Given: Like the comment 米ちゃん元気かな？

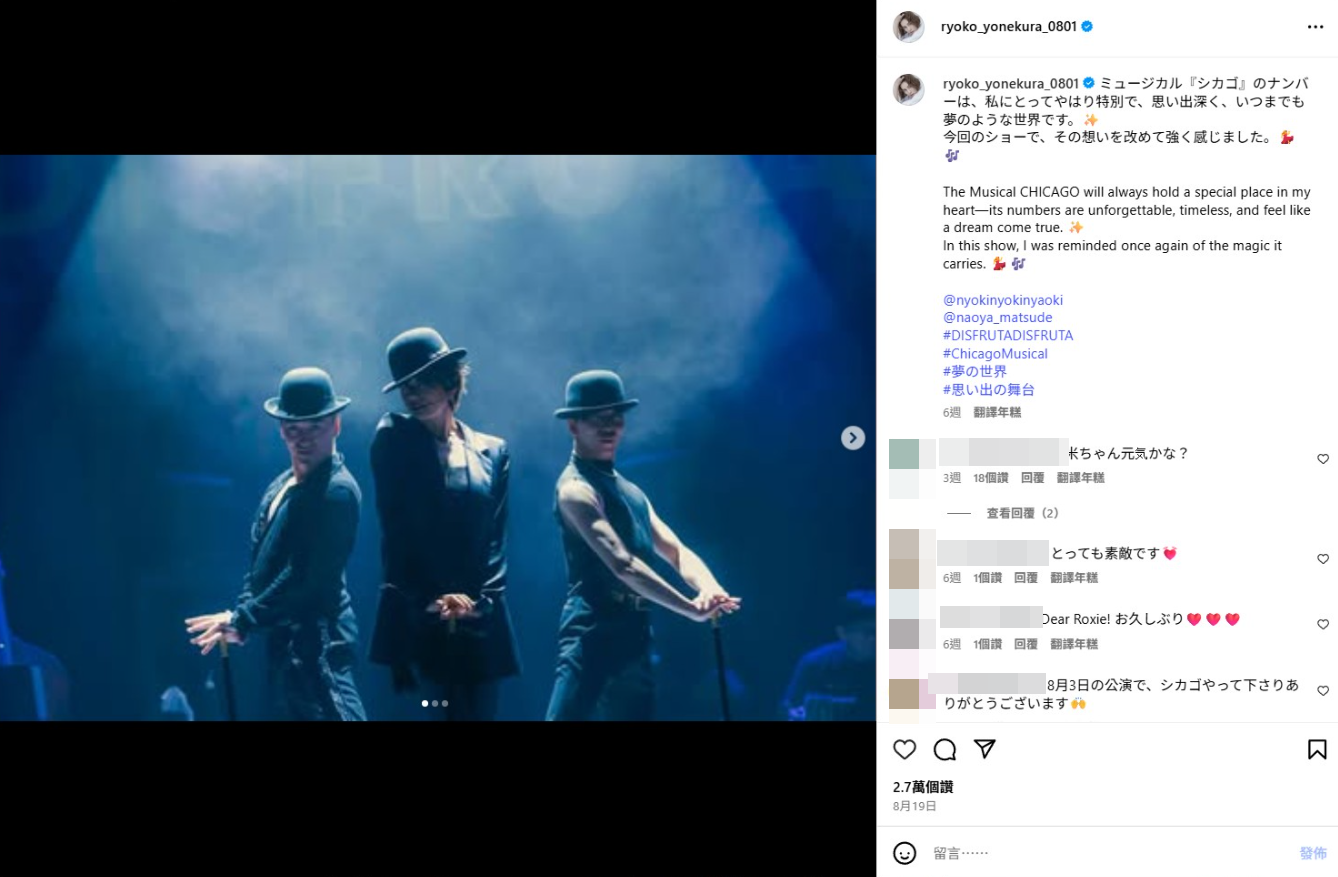Looking at the screenshot, I should [x=1323, y=459].
